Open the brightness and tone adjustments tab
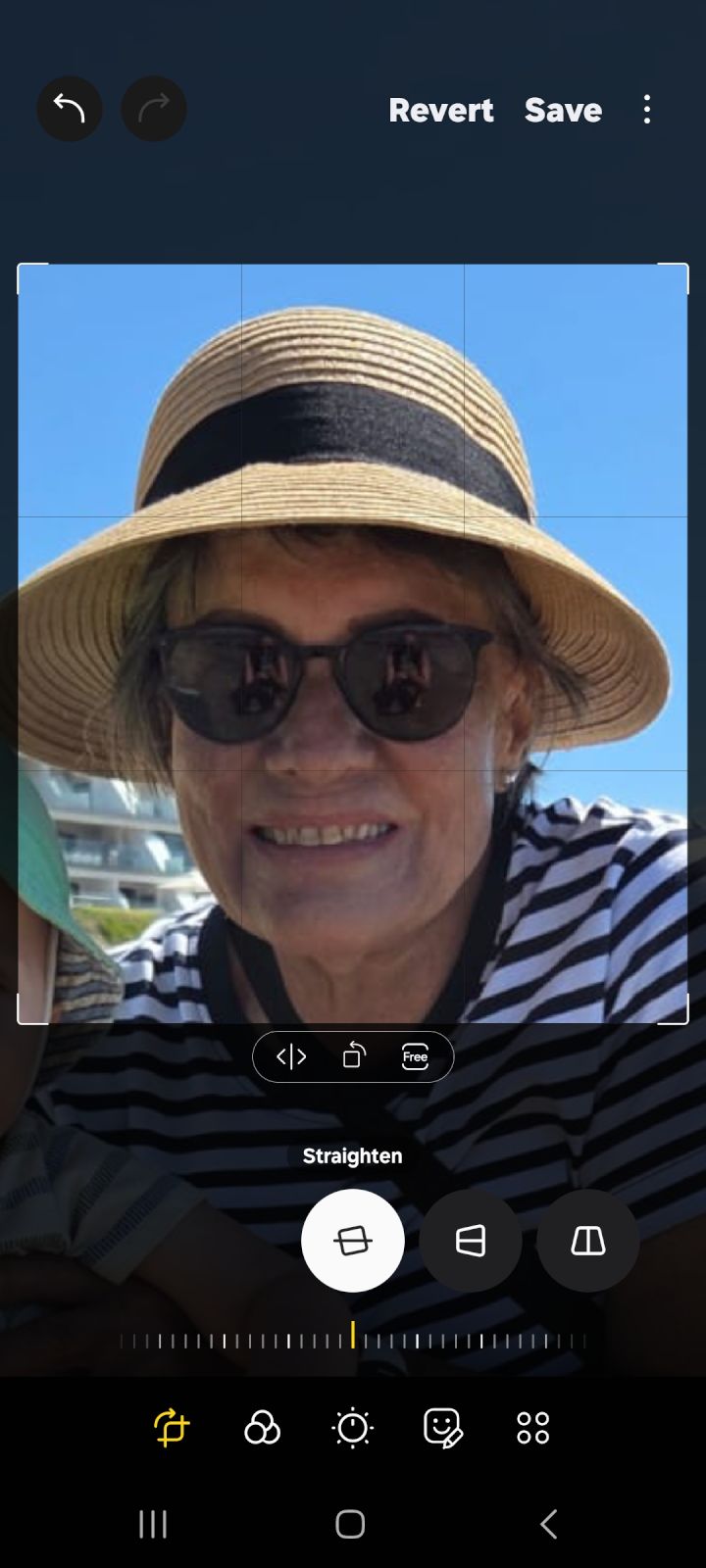The width and height of the screenshot is (706, 1568). [x=353, y=1428]
